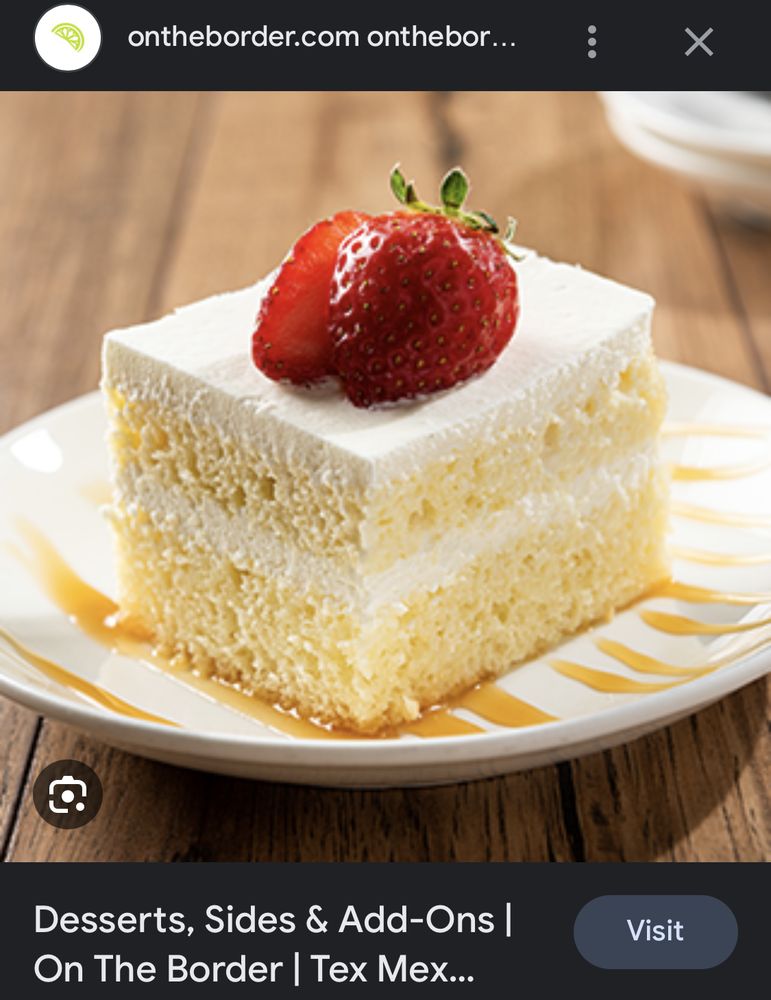
Task: Search this image with Google Lens
Action: click(67, 795)
